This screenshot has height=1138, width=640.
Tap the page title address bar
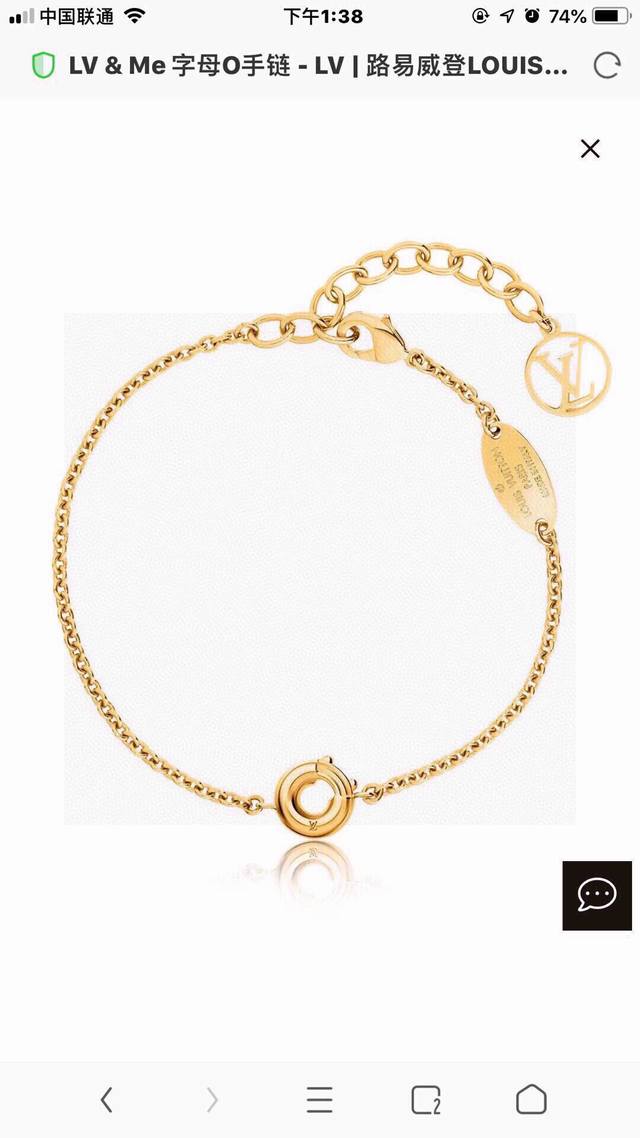pyautogui.click(x=318, y=66)
